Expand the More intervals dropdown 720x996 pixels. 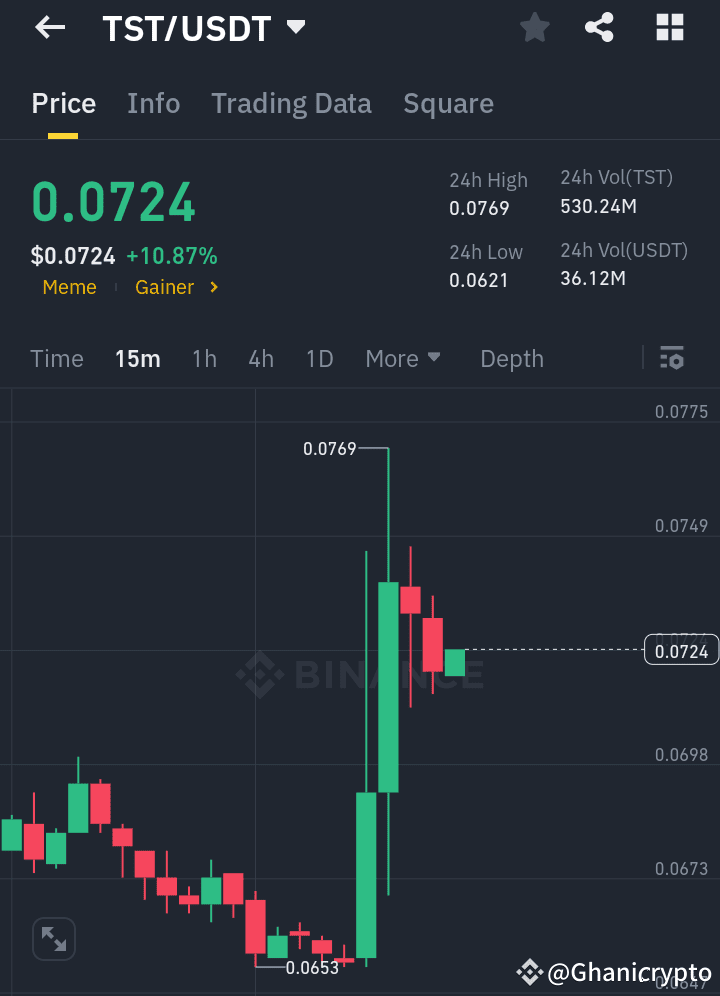(403, 358)
